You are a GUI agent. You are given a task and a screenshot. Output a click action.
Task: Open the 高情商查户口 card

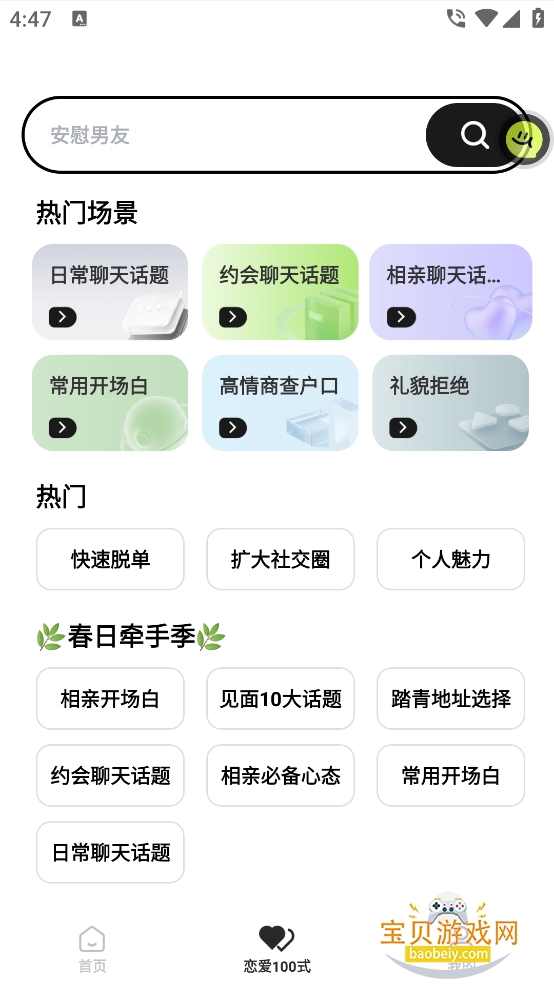[280, 403]
